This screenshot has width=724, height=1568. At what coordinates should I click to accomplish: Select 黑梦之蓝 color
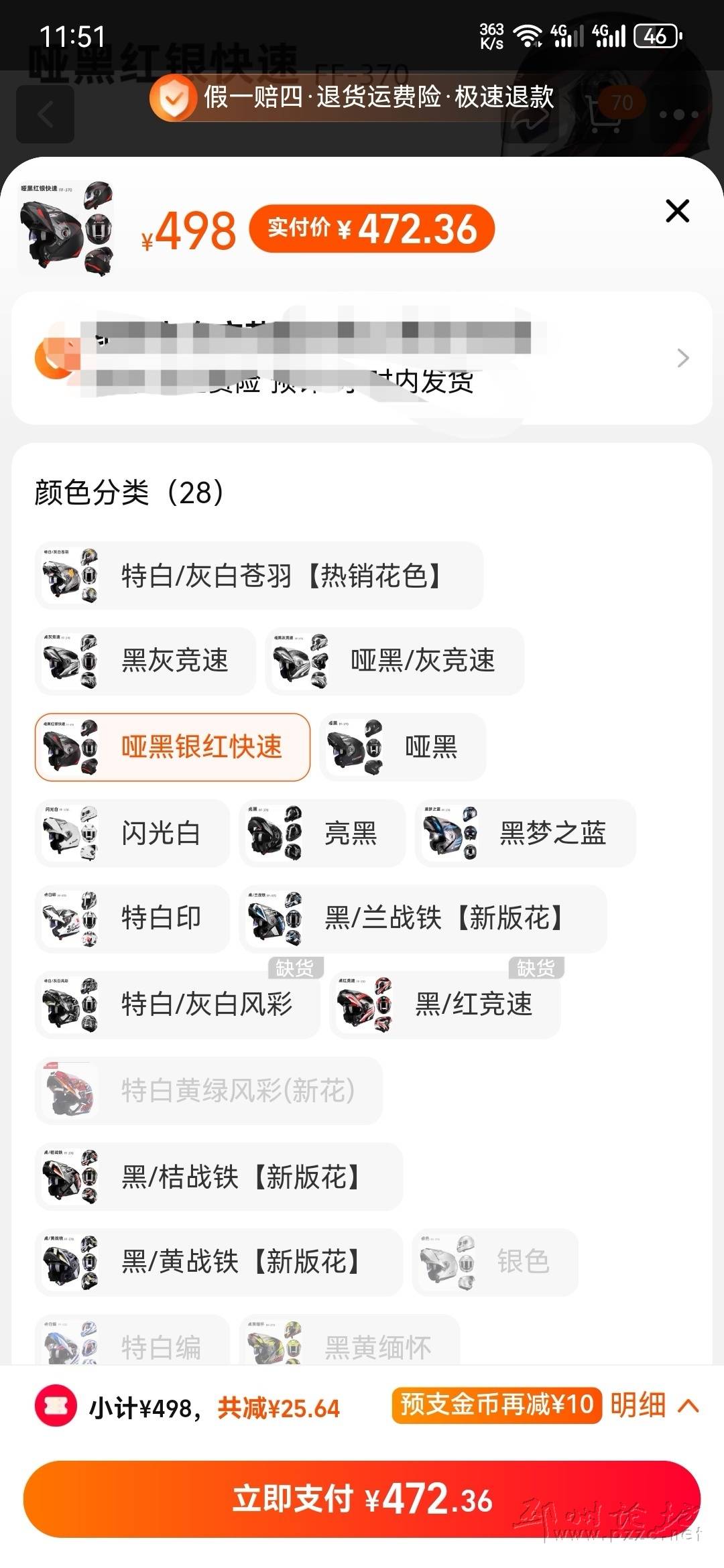coord(525,833)
